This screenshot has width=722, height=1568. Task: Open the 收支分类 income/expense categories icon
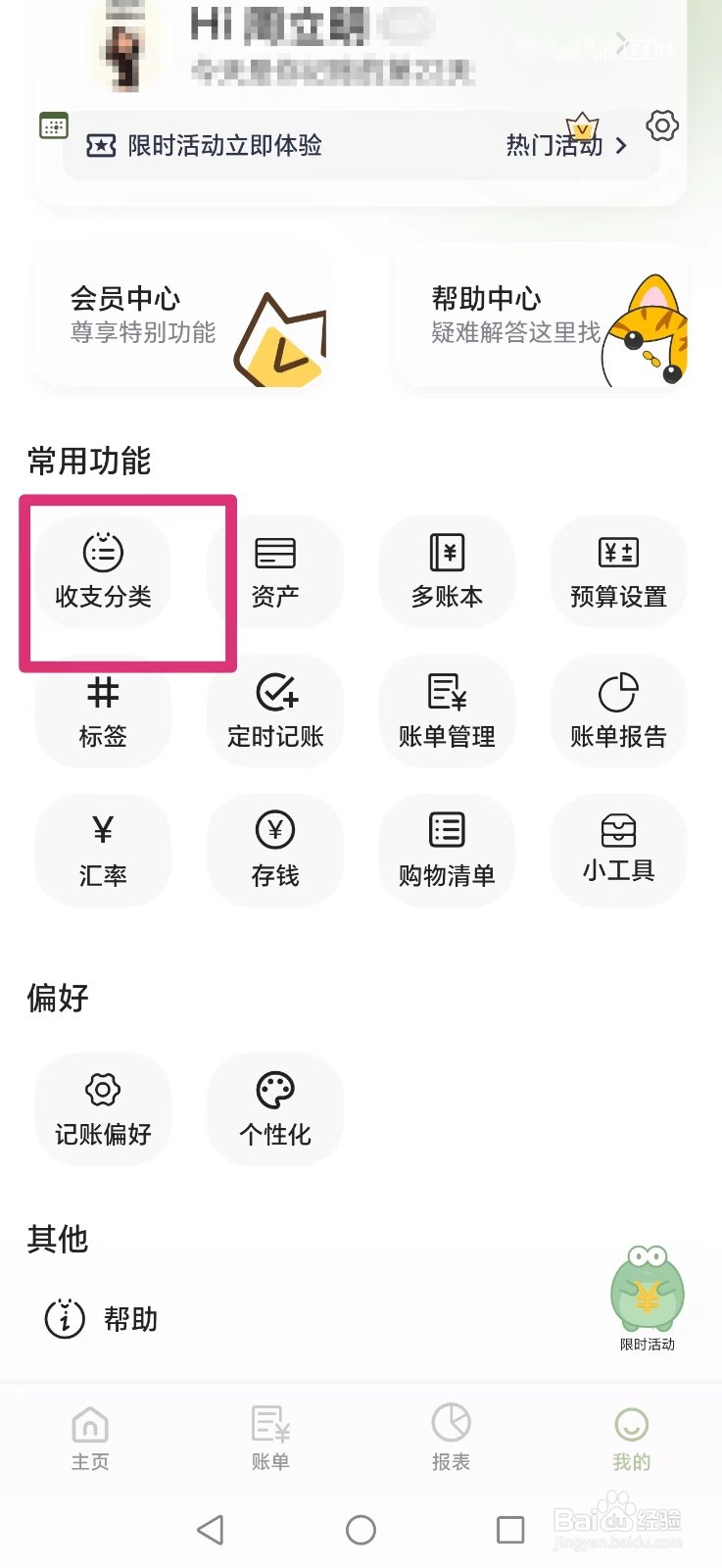[x=103, y=571]
